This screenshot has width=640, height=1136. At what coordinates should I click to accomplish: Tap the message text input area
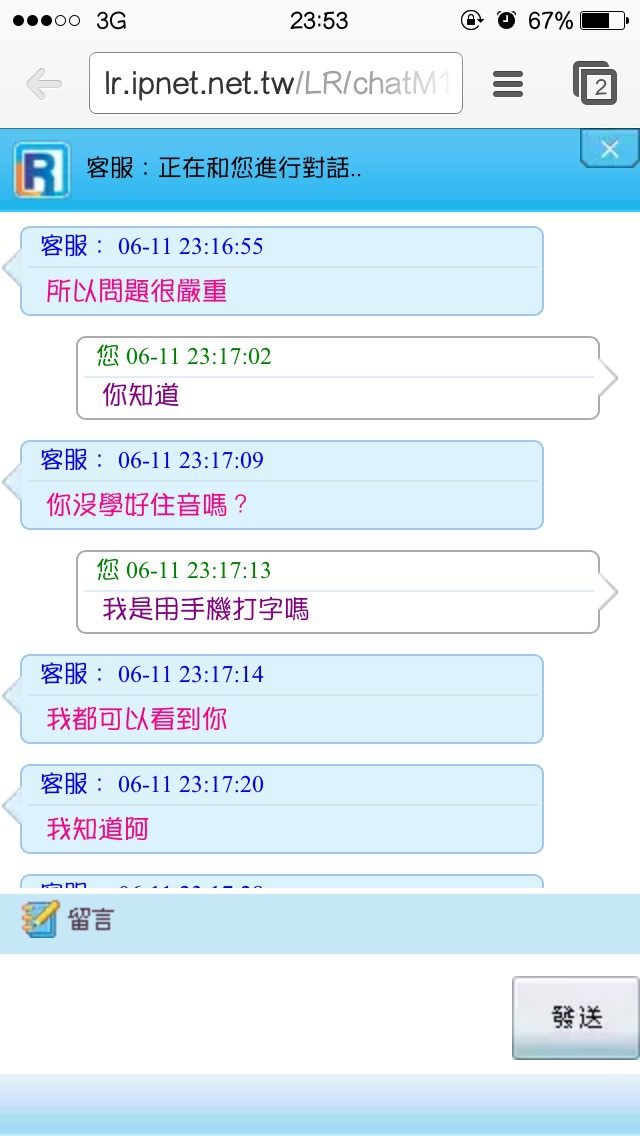(255, 1014)
